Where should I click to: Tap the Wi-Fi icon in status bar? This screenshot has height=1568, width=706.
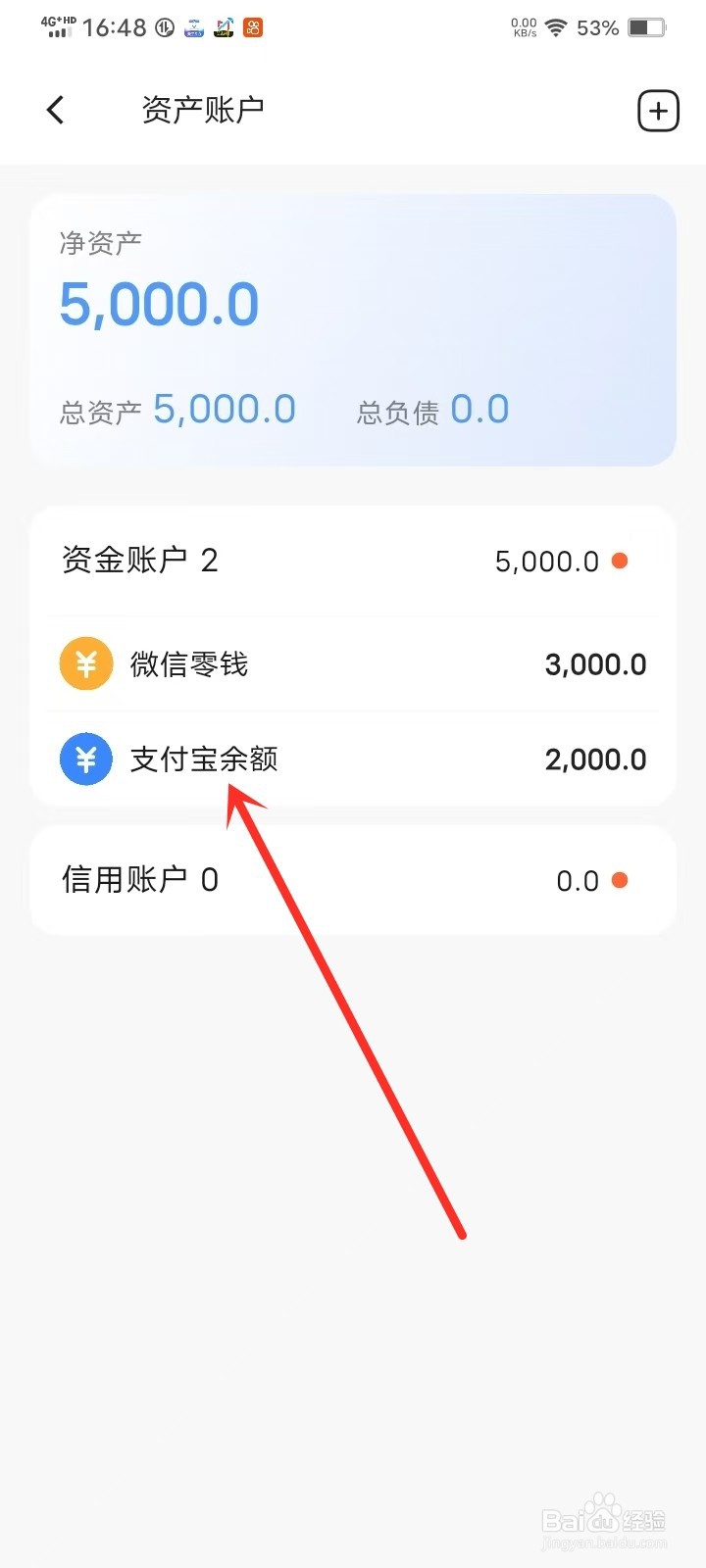click(556, 27)
